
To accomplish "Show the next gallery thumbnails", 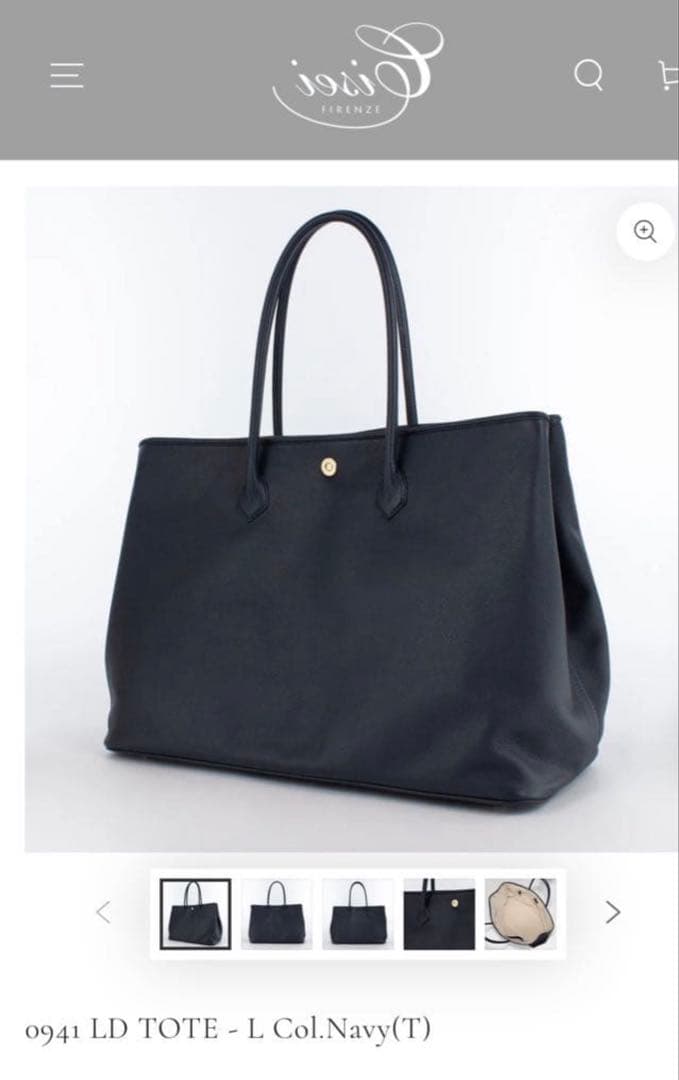I will (613, 912).
